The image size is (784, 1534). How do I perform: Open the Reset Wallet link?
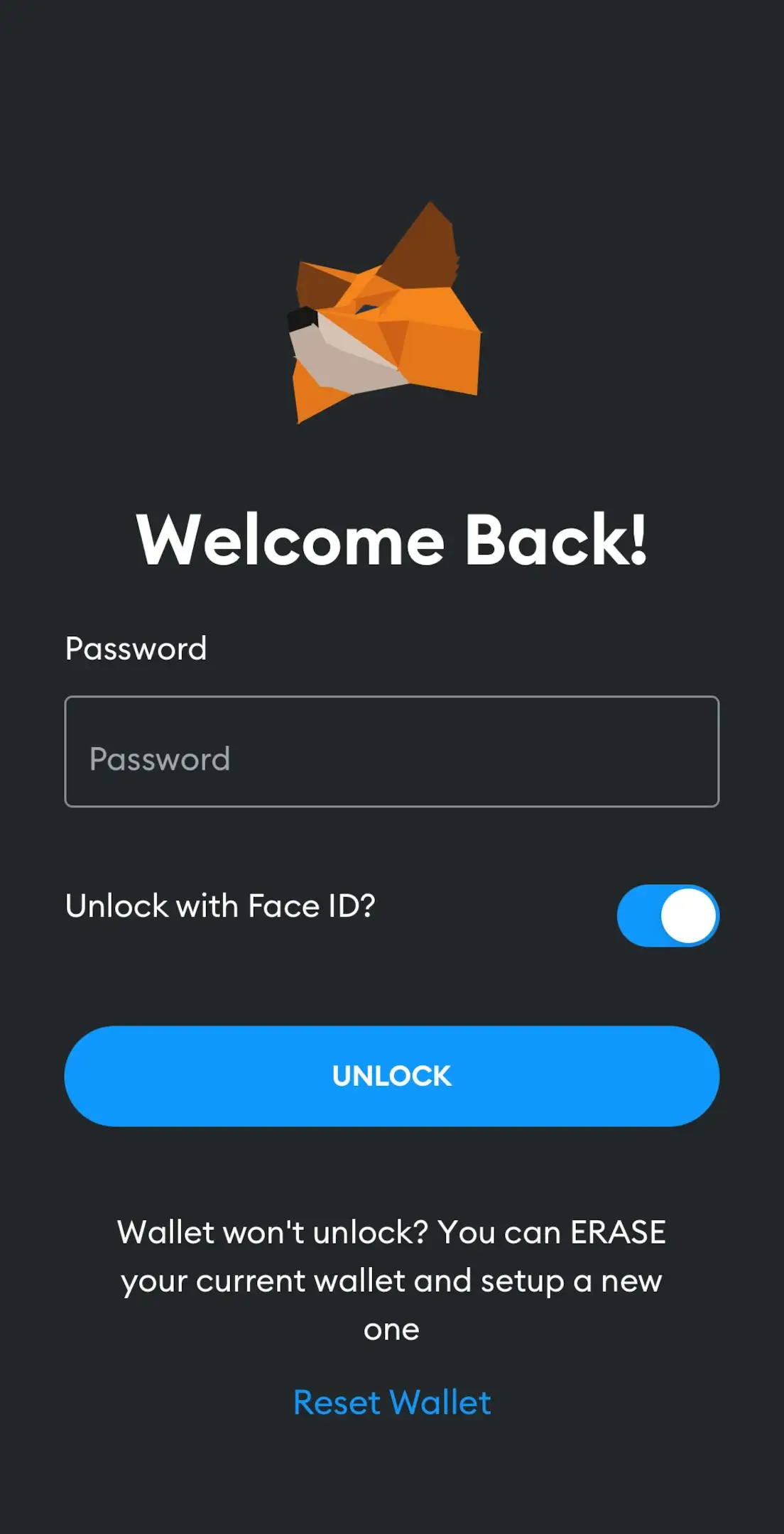(x=391, y=1403)
